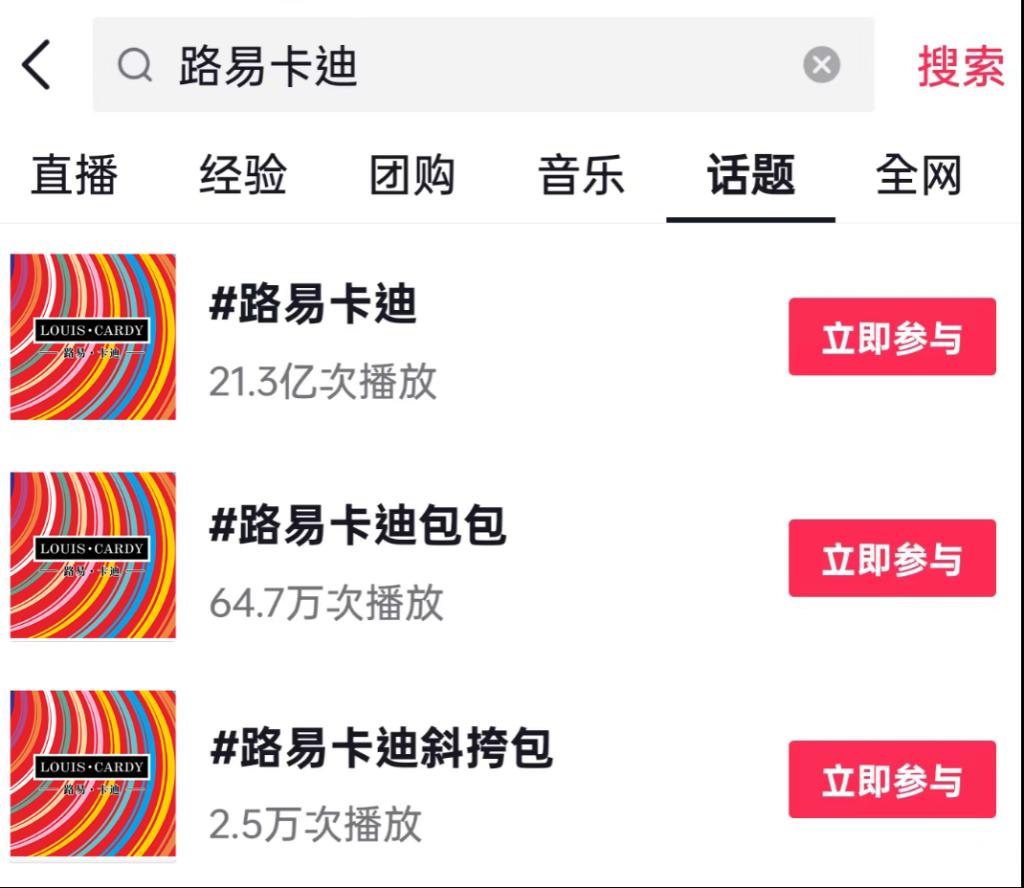Join the #路易卡迪 topic via 立即参与

coord(892,337)
